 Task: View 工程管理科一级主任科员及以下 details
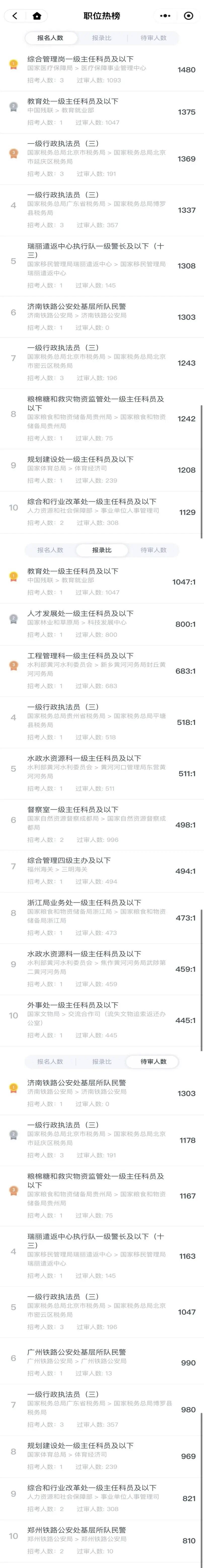(x=97, y=671)
